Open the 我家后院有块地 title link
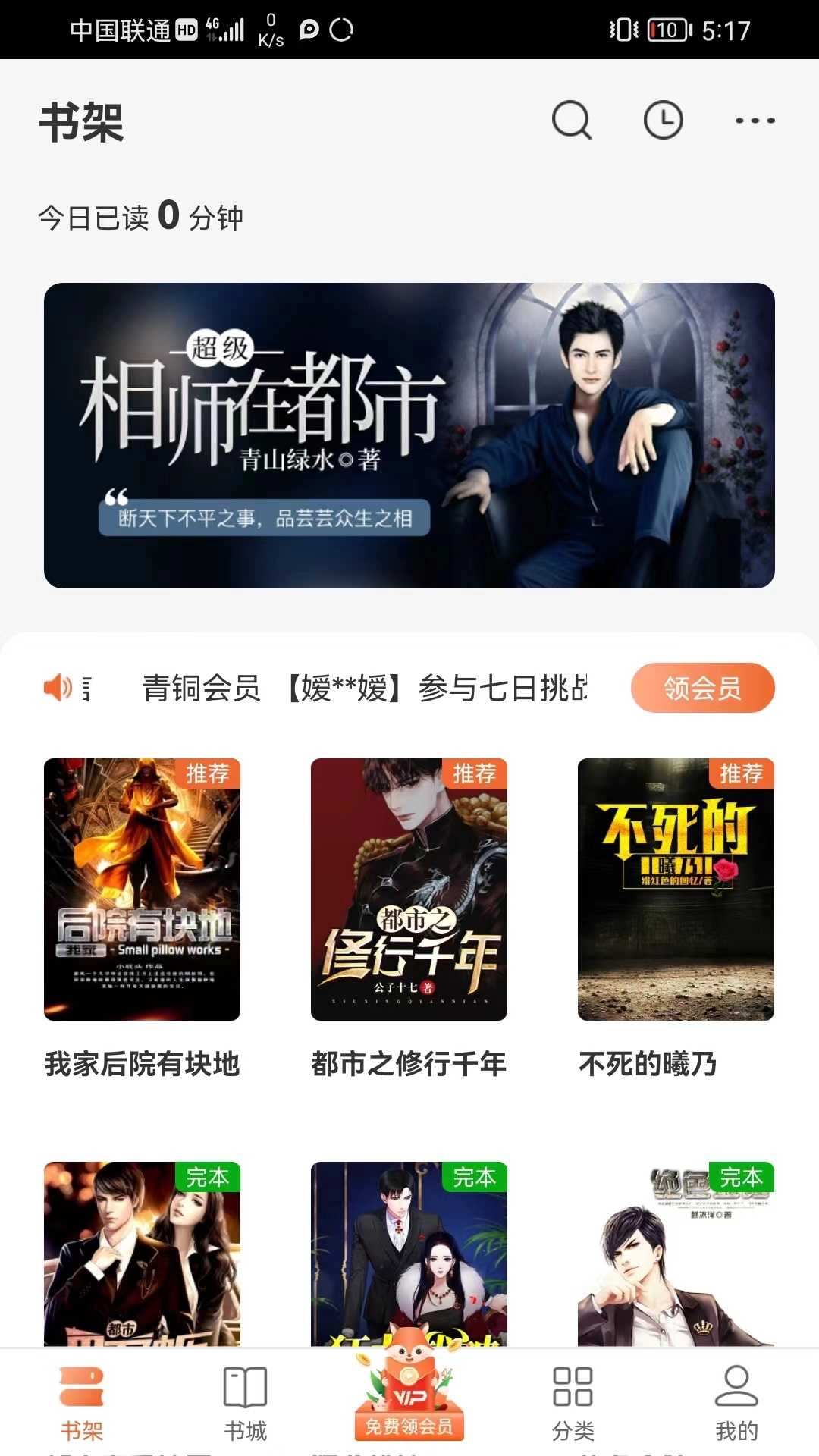 142,1064
